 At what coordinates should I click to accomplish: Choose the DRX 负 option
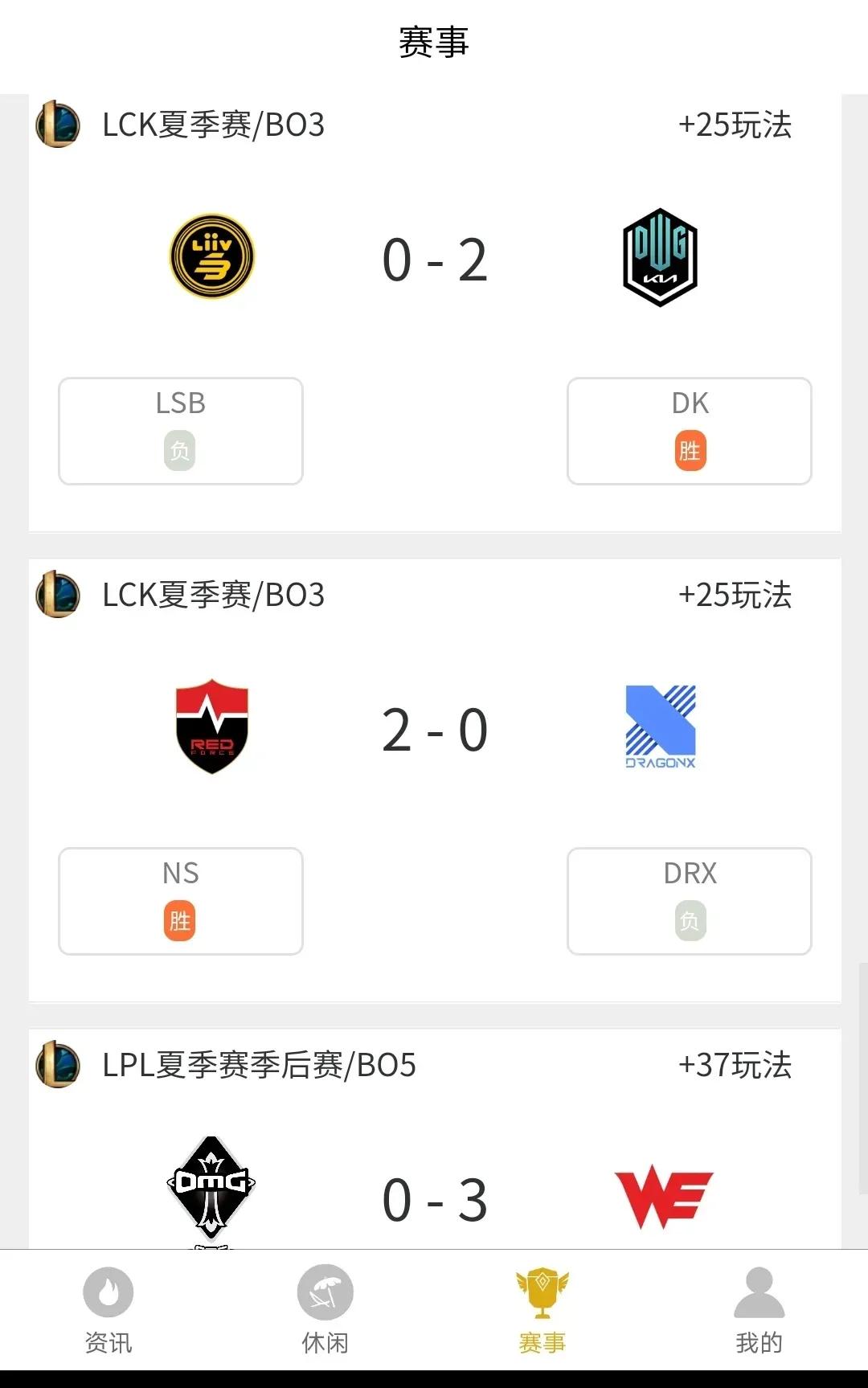pyautogui.click(x=690, y=902)
